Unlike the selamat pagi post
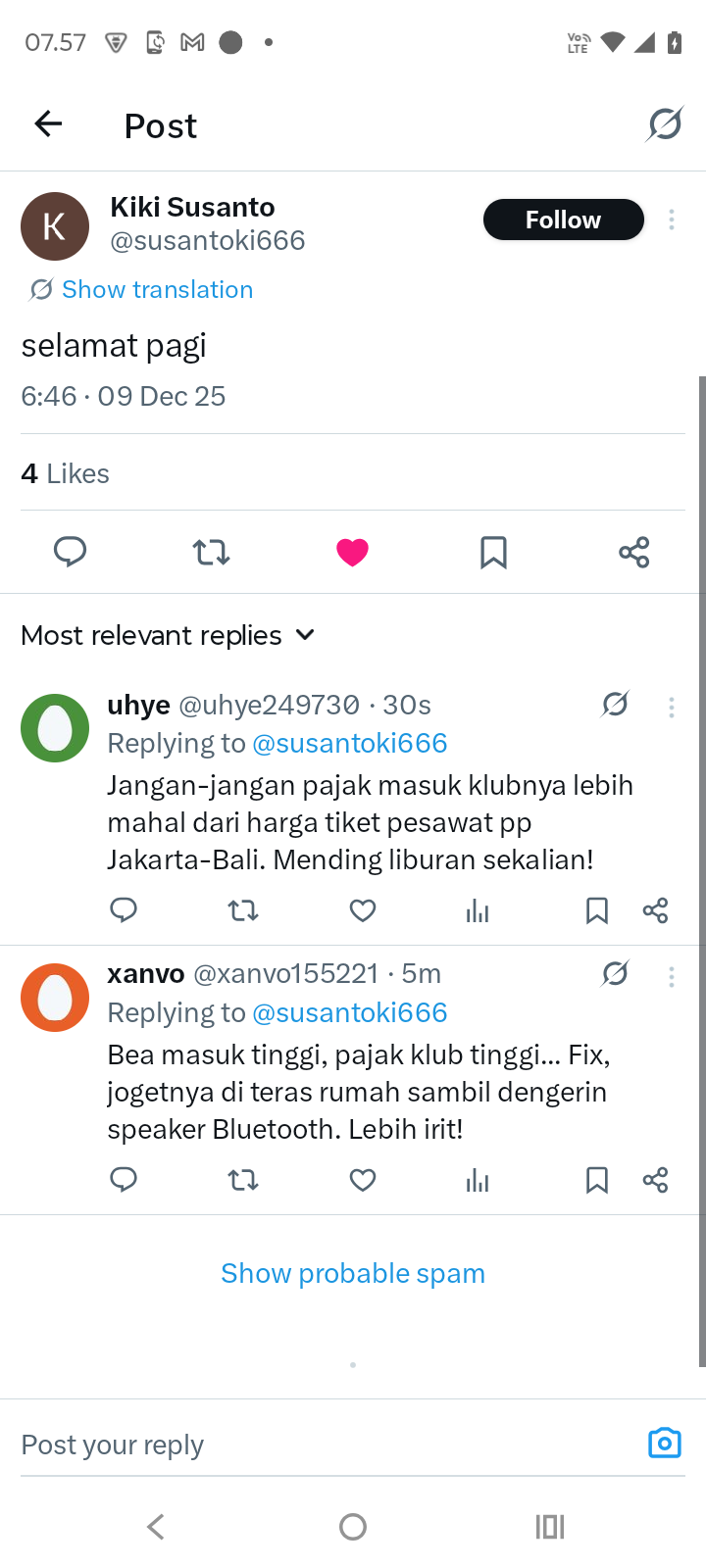706x1568 pixels. pyautogui.click(x=352, y=552)
